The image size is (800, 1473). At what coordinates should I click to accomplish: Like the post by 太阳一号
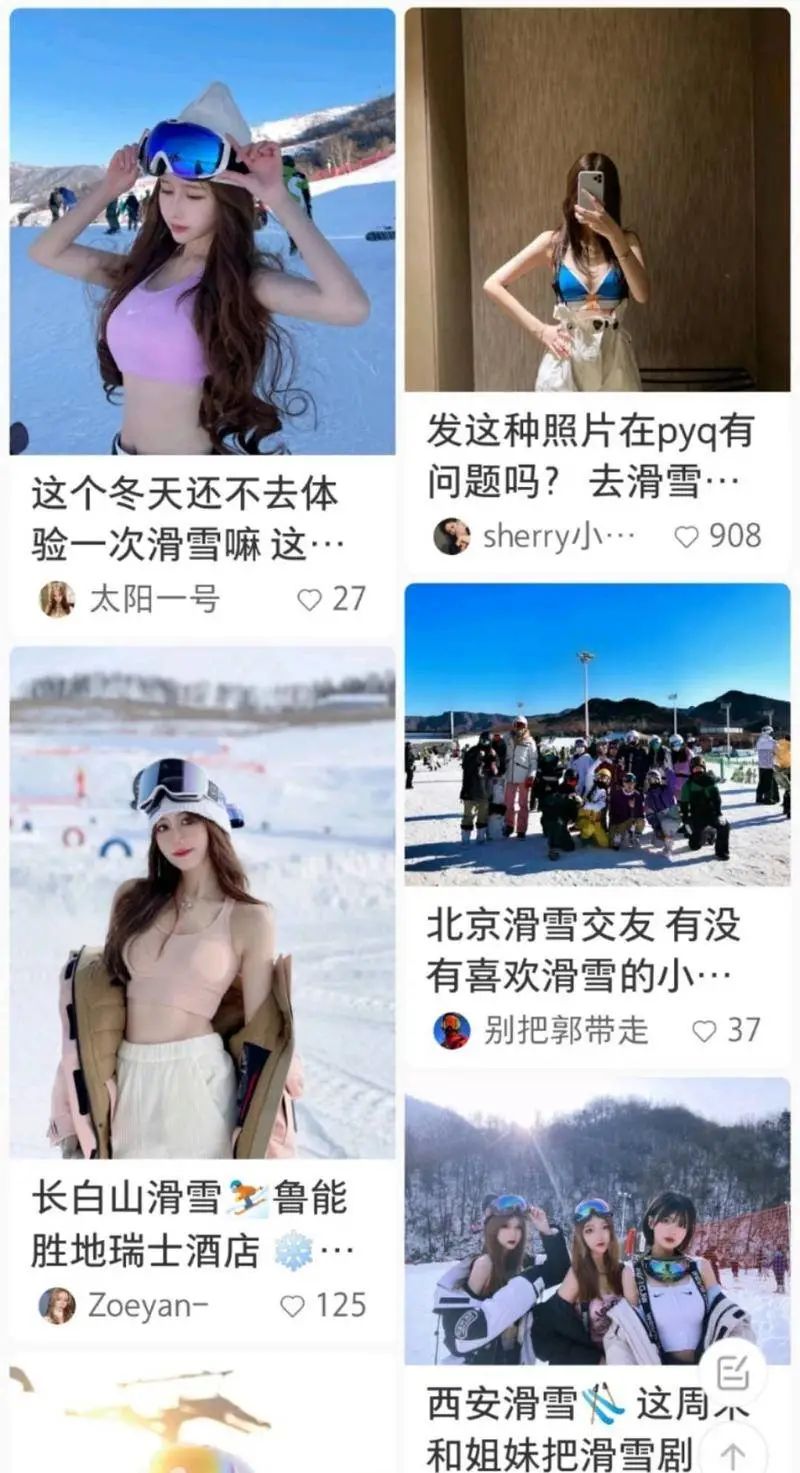pos(310,599)
